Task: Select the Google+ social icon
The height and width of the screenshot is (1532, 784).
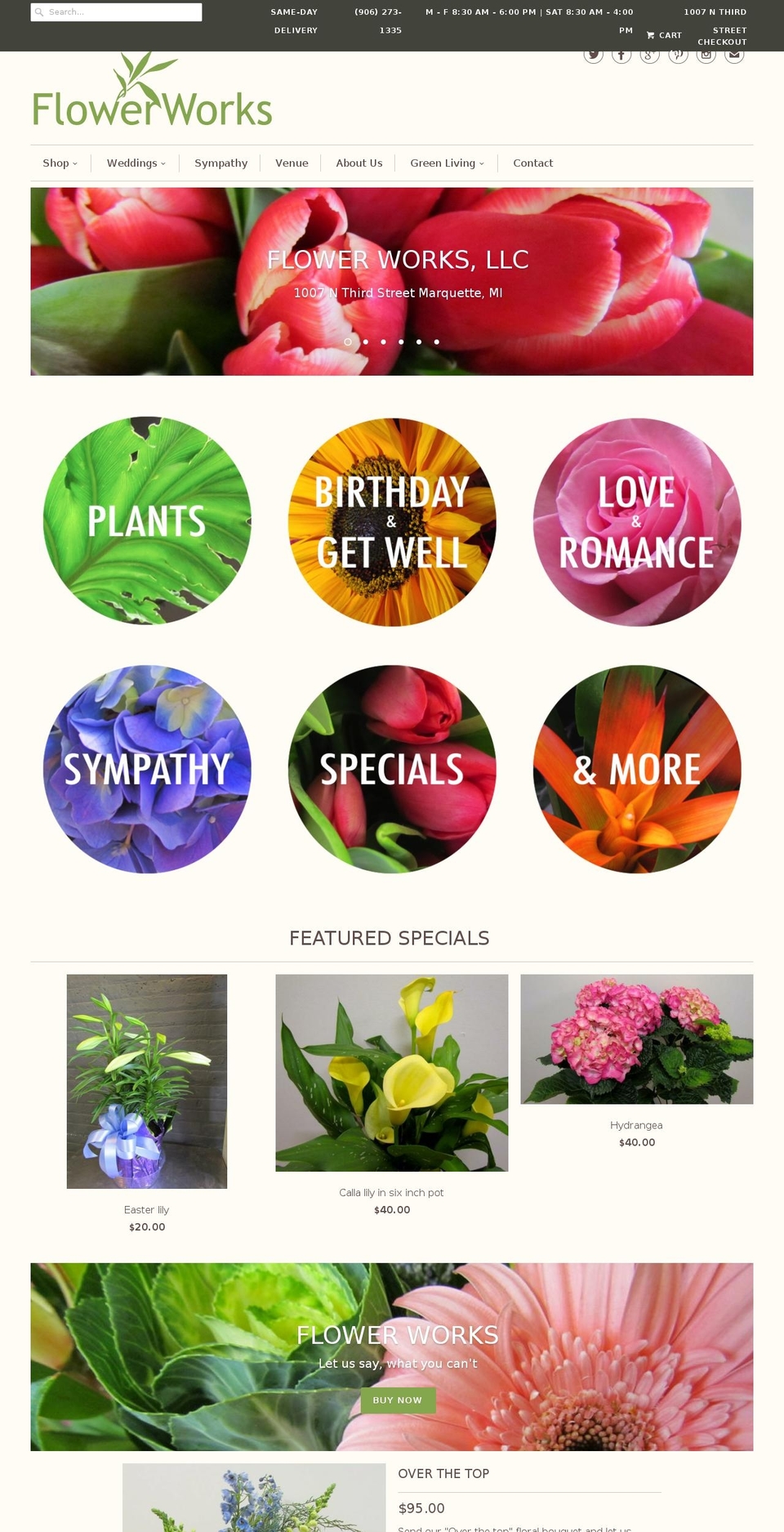Action: point(648,53)
